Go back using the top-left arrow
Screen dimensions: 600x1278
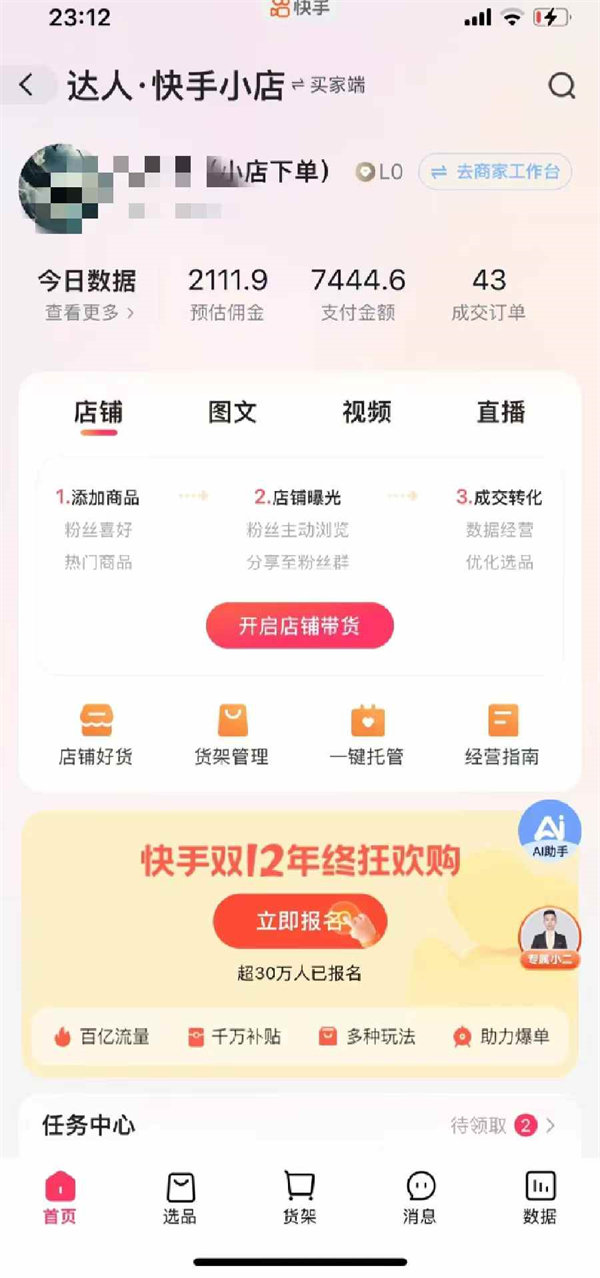click(x=27, y=86)
